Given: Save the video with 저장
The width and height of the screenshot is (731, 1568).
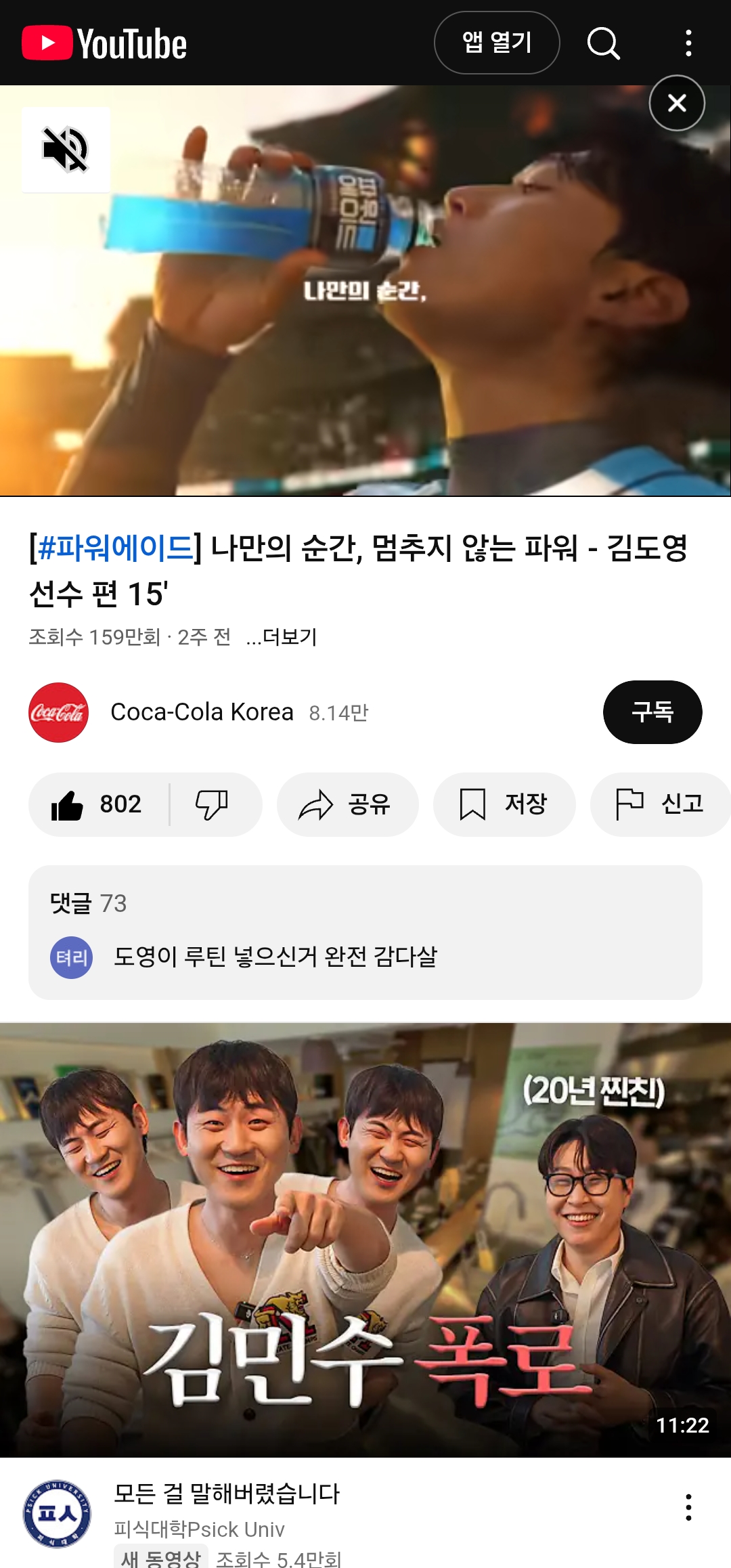Looking at the screenshot, I should (x=504, y=804).
